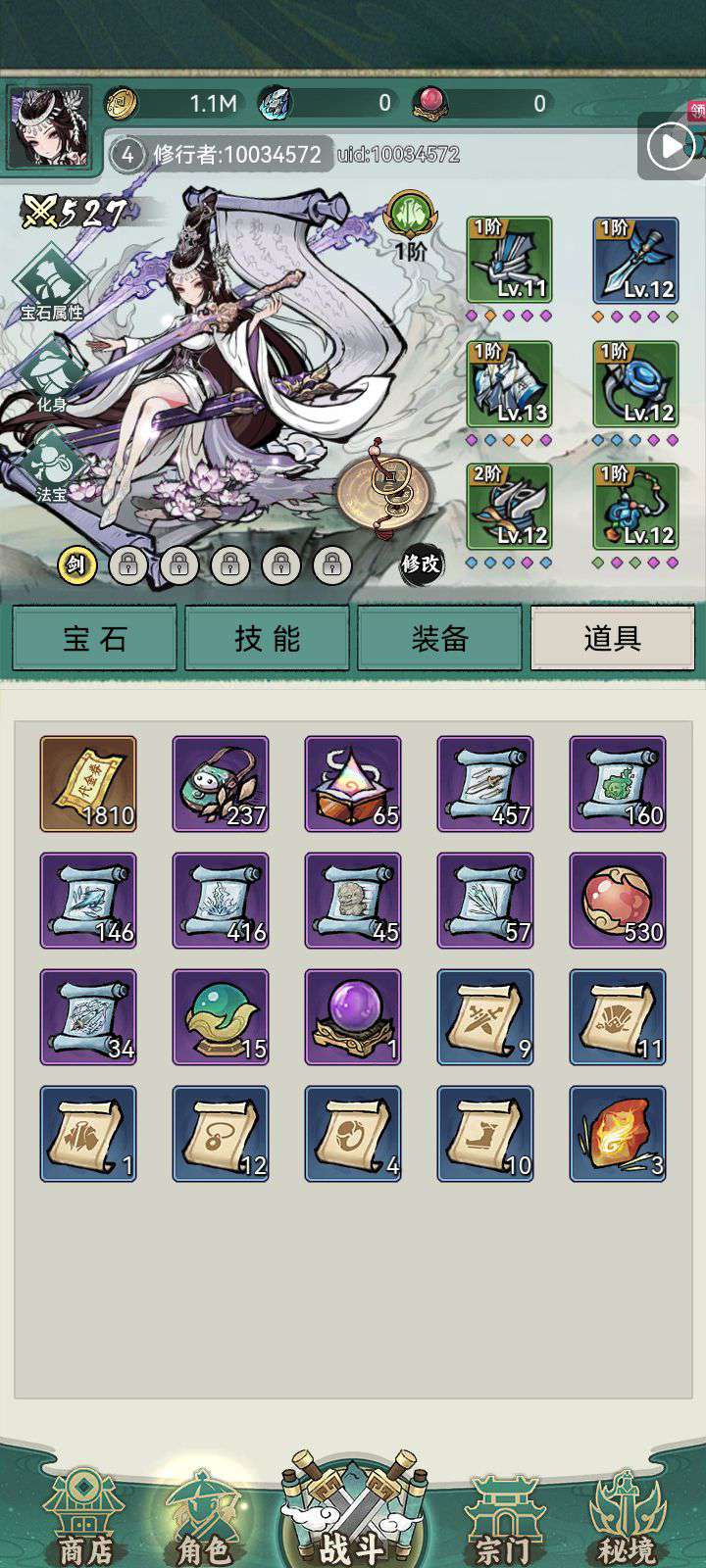Open 秘境 in bottom navigation
Viewport: 706px width, 1568px height.
(x=628, y=1517)
